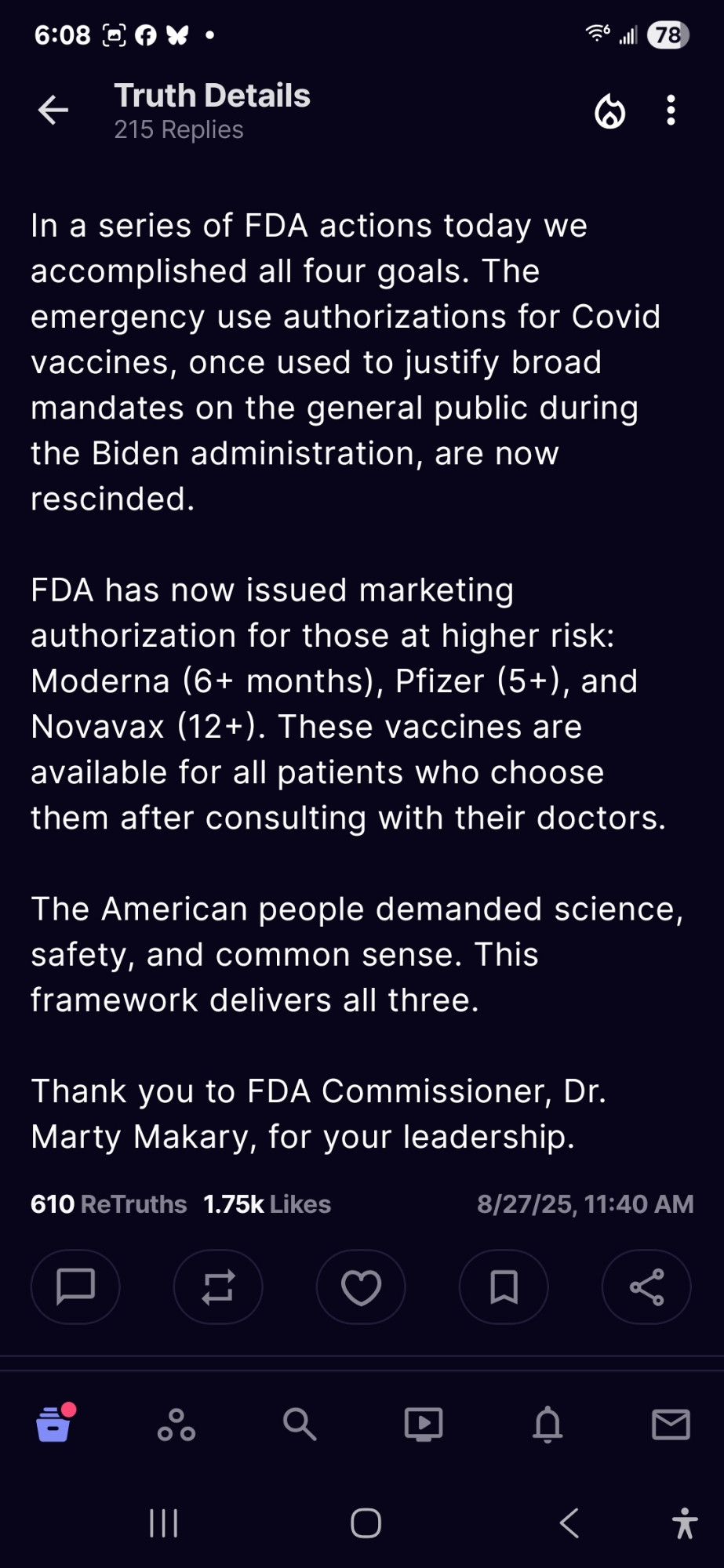Open the home feed tab
Screen dimensions: 724x1568
pyautogui.click(x=55, y=1423)
